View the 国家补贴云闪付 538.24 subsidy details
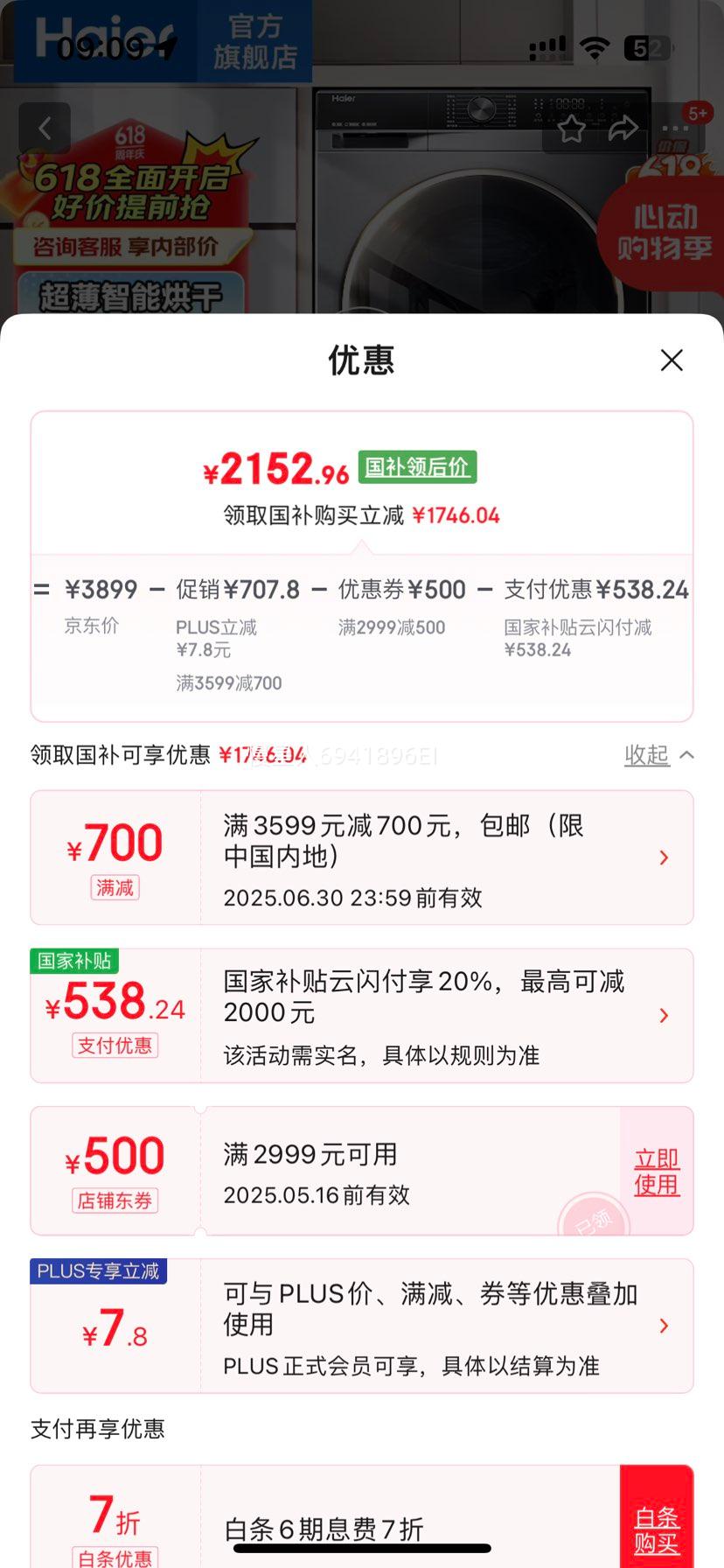The width and height of the screenshot is (724, 1568). 362,1016
